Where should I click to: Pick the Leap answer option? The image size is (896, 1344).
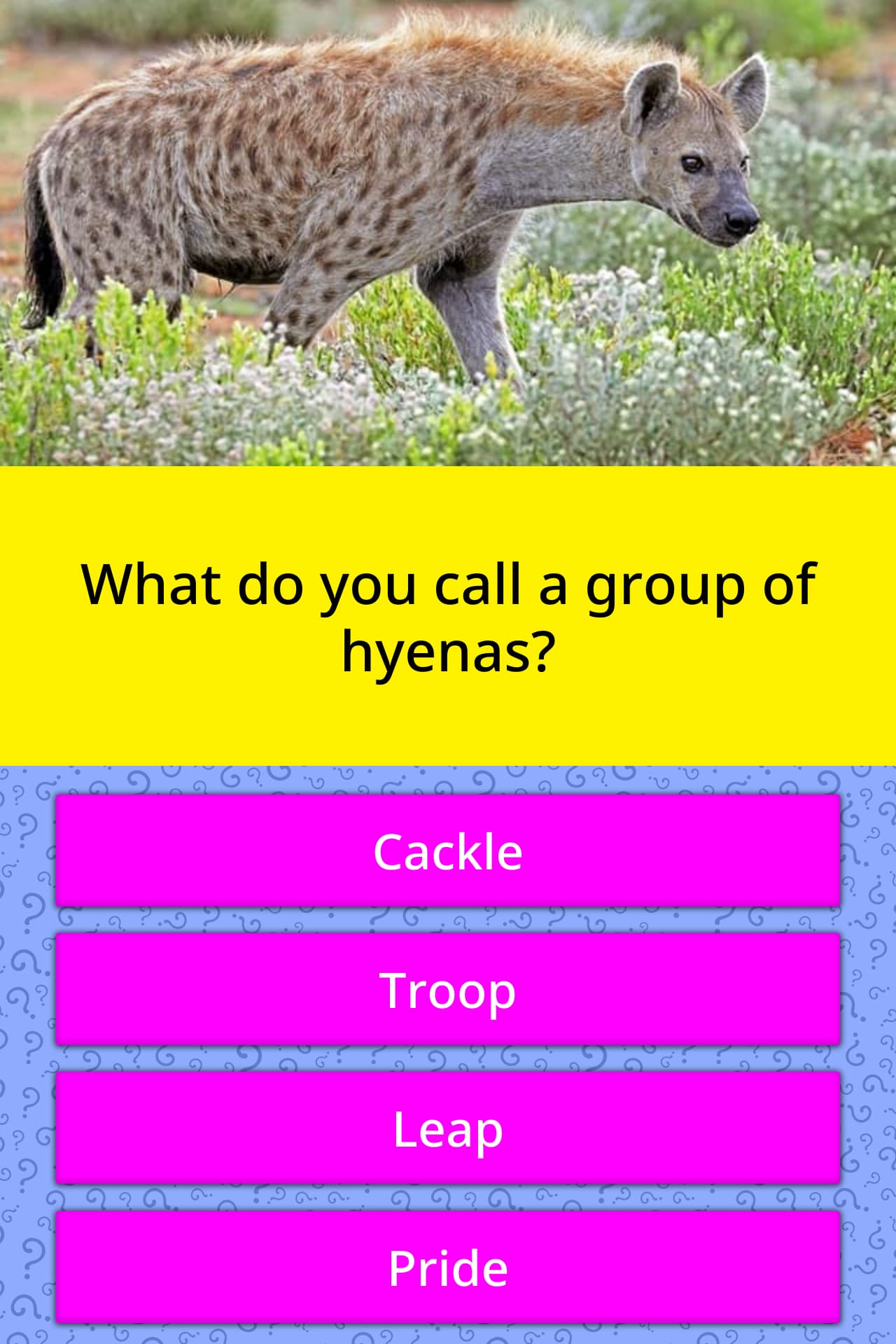pyautogui.click(x=448, y=1128)
